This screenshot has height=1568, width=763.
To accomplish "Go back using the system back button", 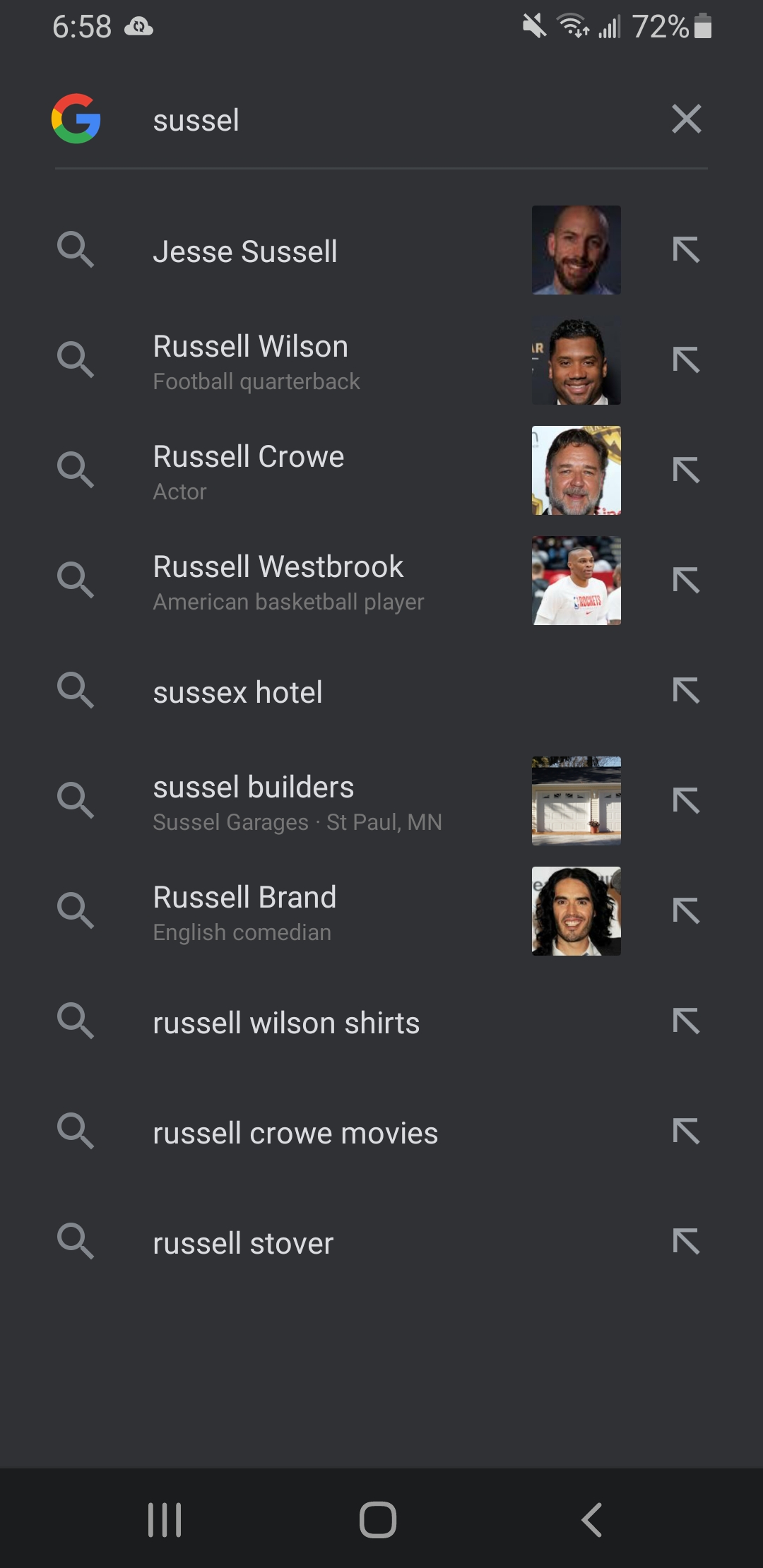I will [592, 1520].
